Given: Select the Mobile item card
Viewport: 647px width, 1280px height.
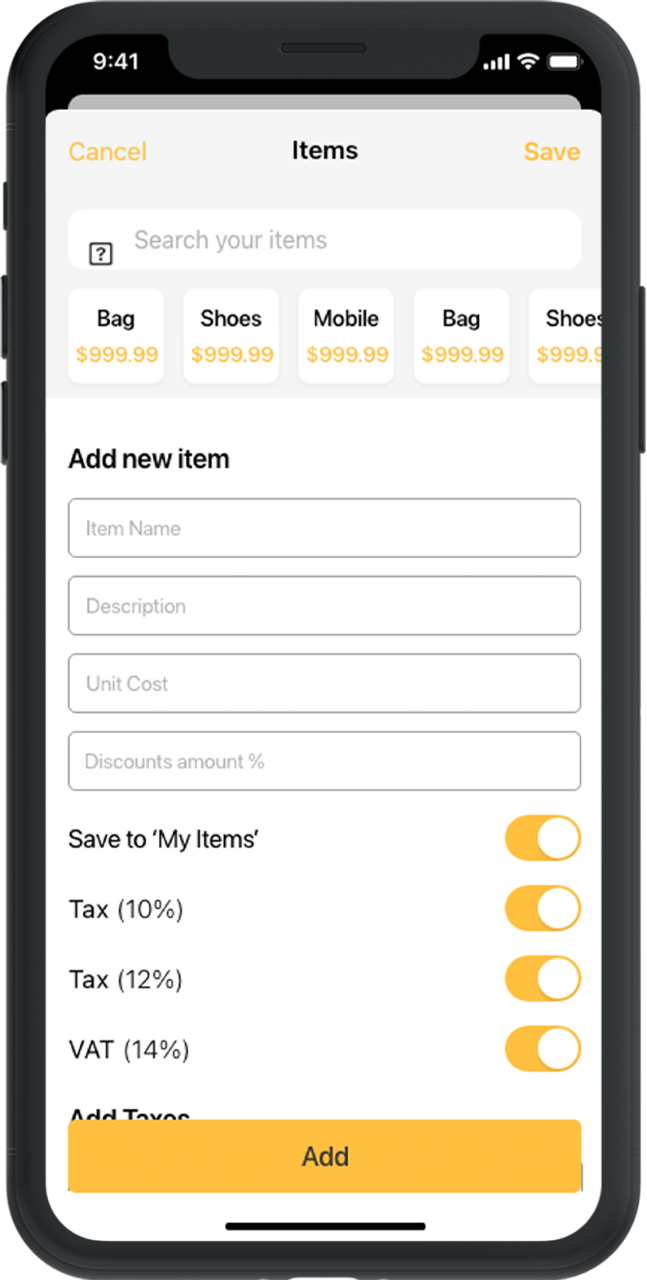Looking at the screenshot, I should [347, 336].
